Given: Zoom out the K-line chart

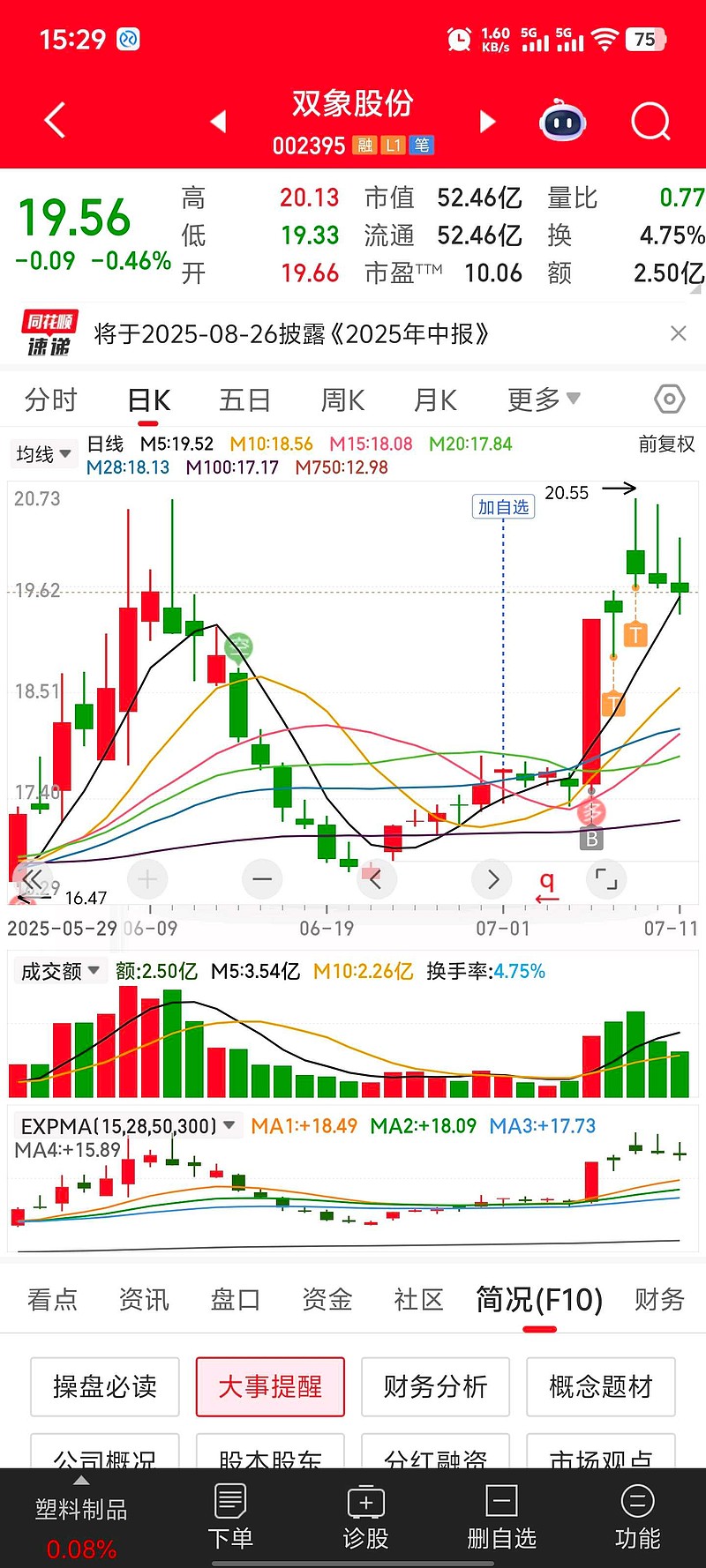Looking at the screenshot, I should tap(262, 879).
